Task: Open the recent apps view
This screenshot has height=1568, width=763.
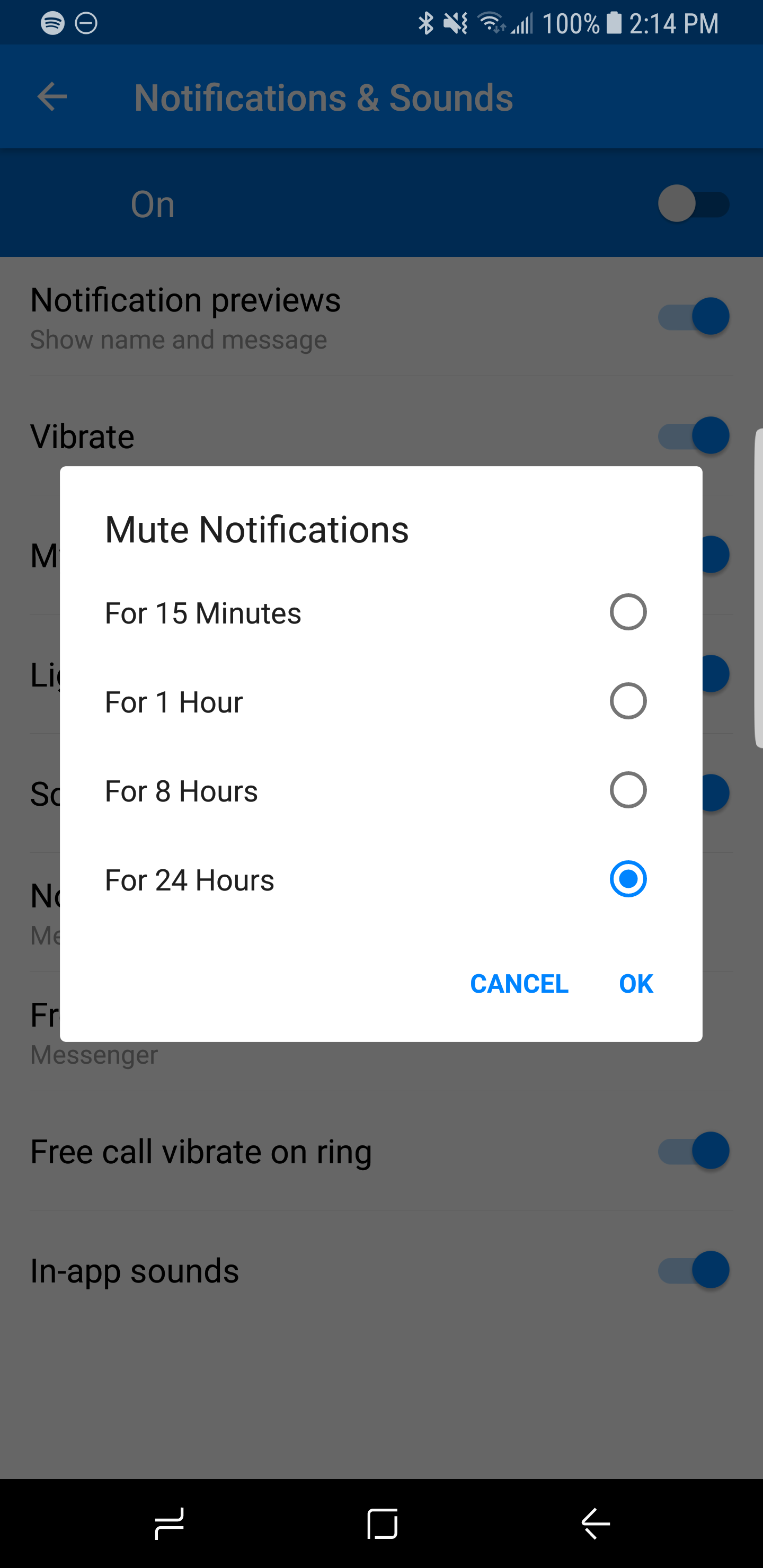Action: tap(169, 1524)
